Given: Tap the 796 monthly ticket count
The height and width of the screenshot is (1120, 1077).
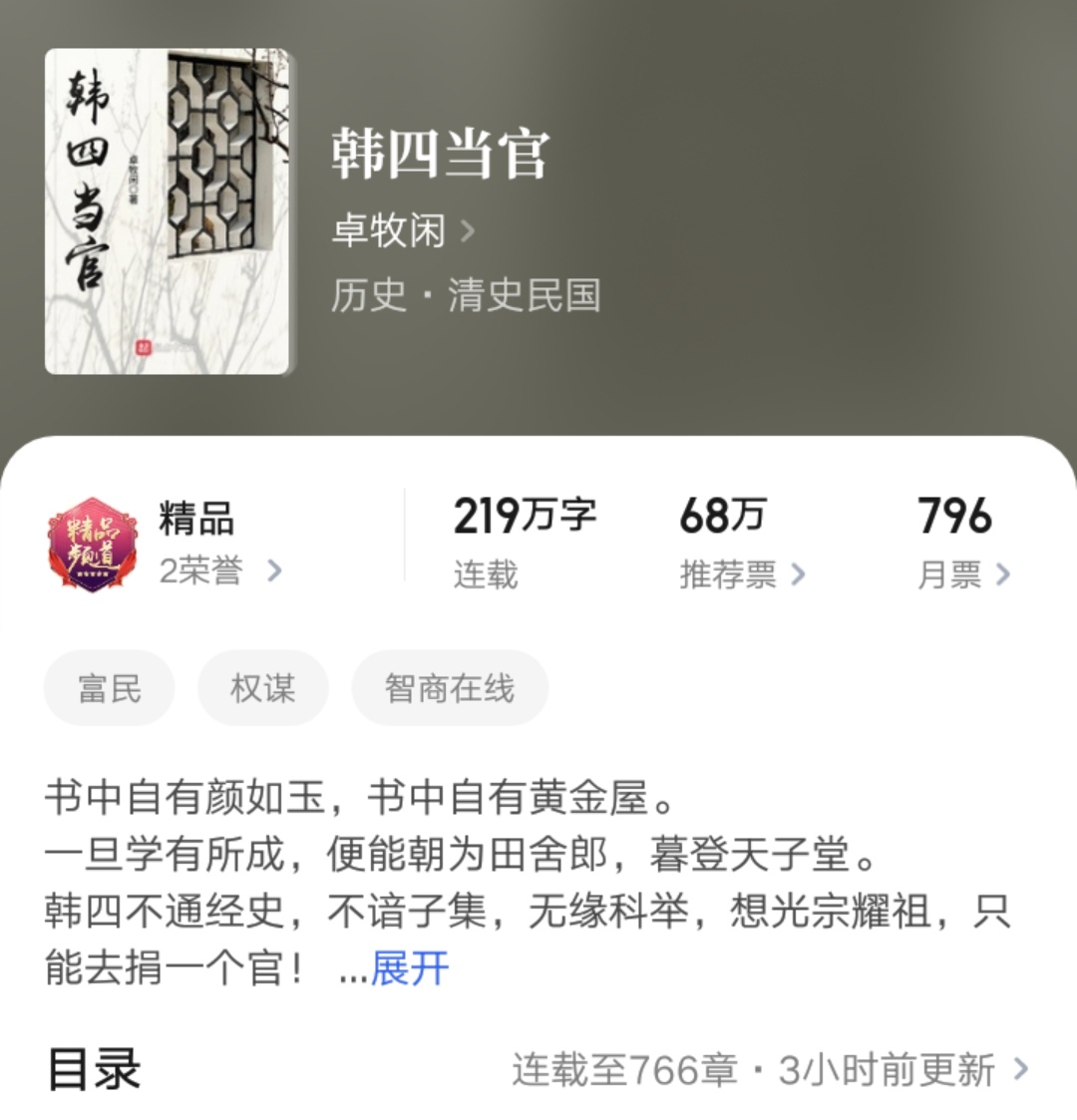Looking at the screenshot, I should pos(954,516).
